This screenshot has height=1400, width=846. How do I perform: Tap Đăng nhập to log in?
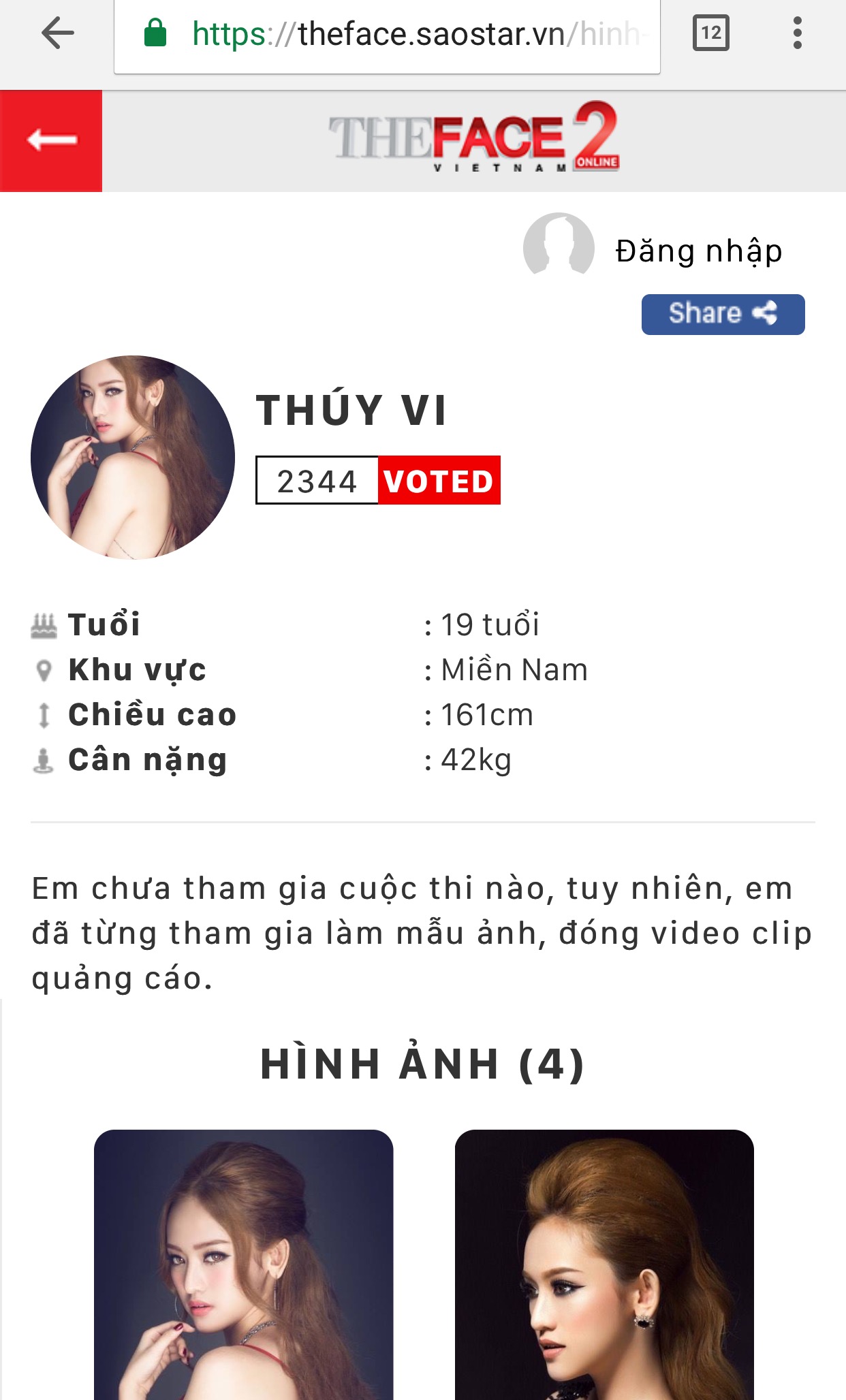pos(698,251)
